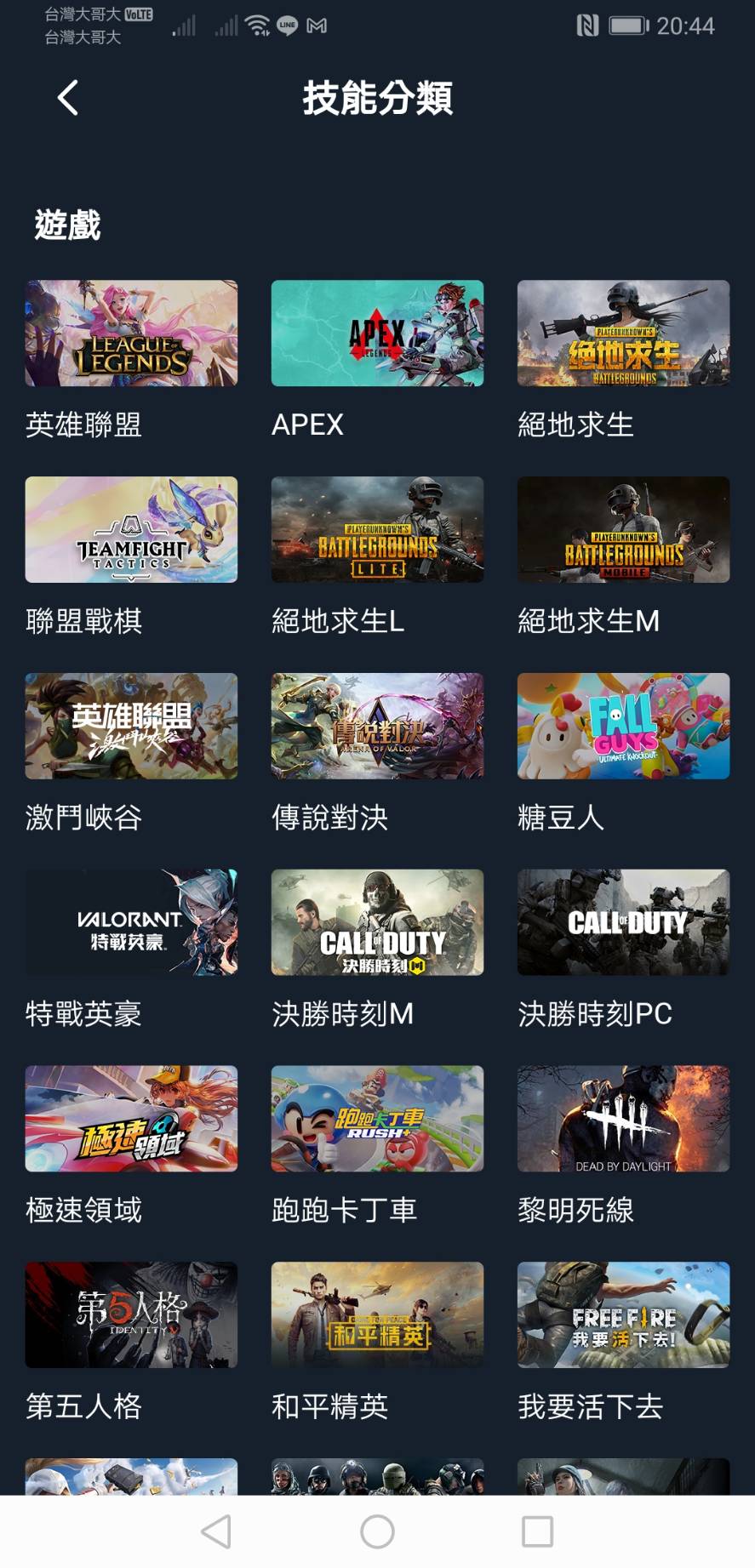Open 糖豆人 game category
This screenshot has height=1568, width=755.
[x=623, y=727]
